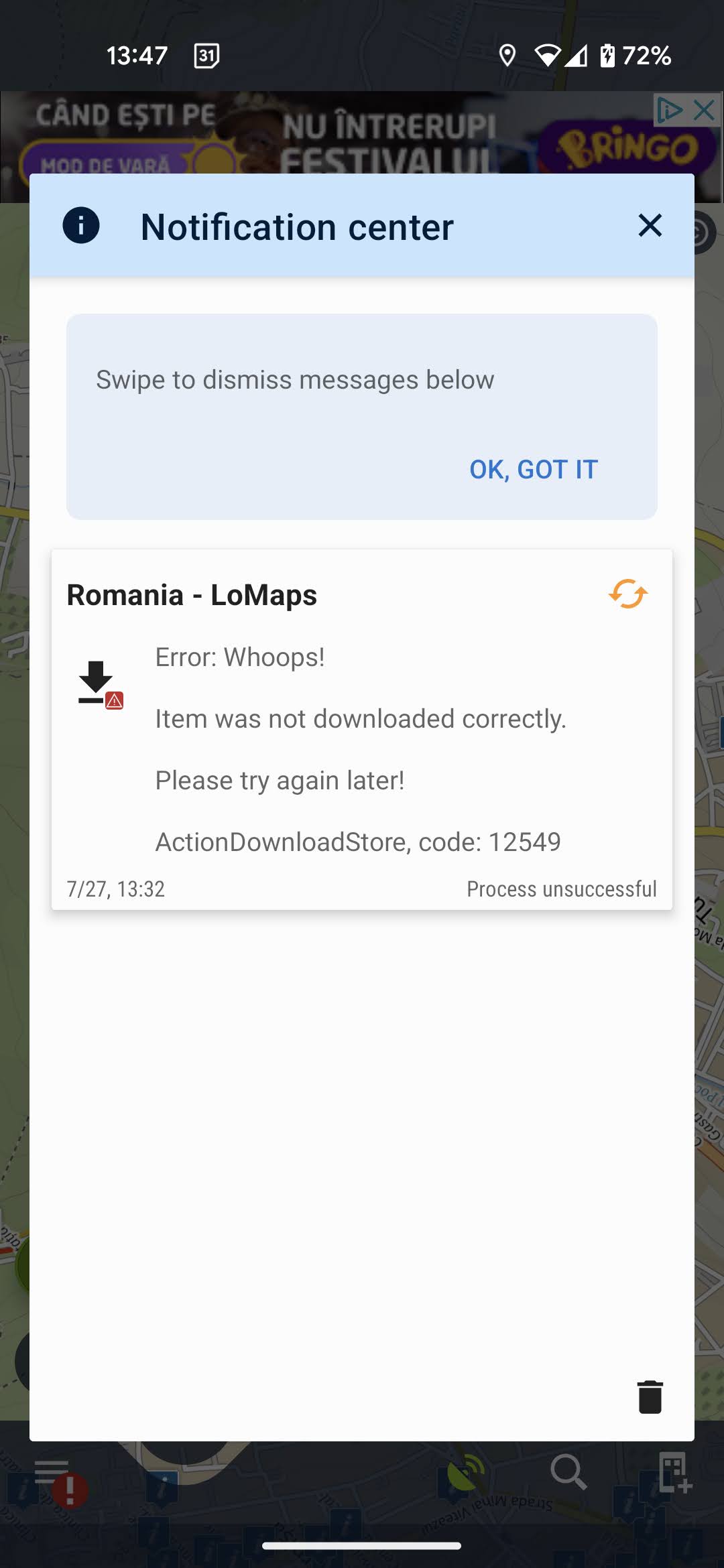Viewport: 724px width, 1568px height.
Task: Open the Romania - LoMaps error notification
Action: 362,730
